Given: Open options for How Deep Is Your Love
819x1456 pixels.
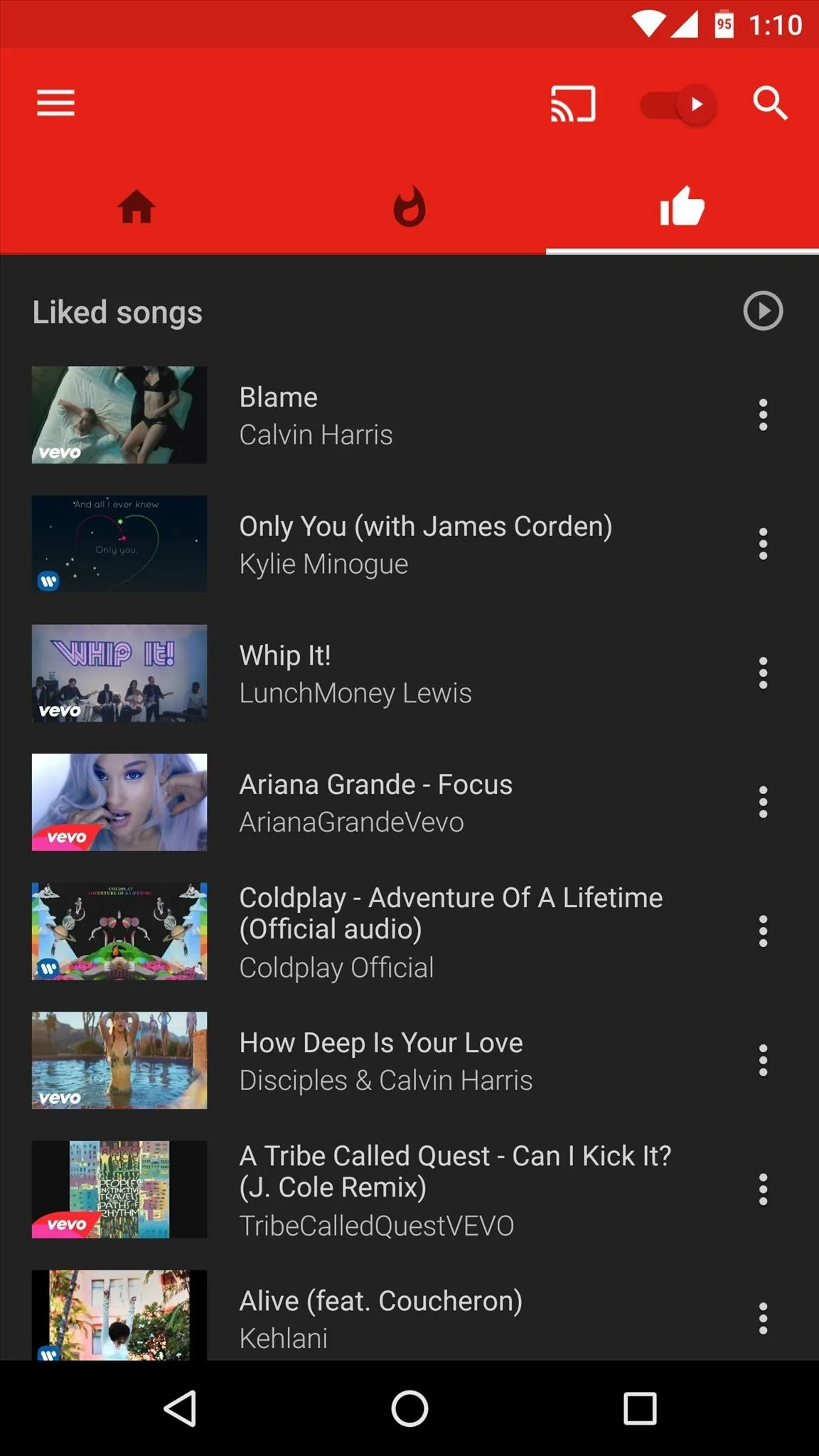Looking at the screenshot, I should 763,1061.
